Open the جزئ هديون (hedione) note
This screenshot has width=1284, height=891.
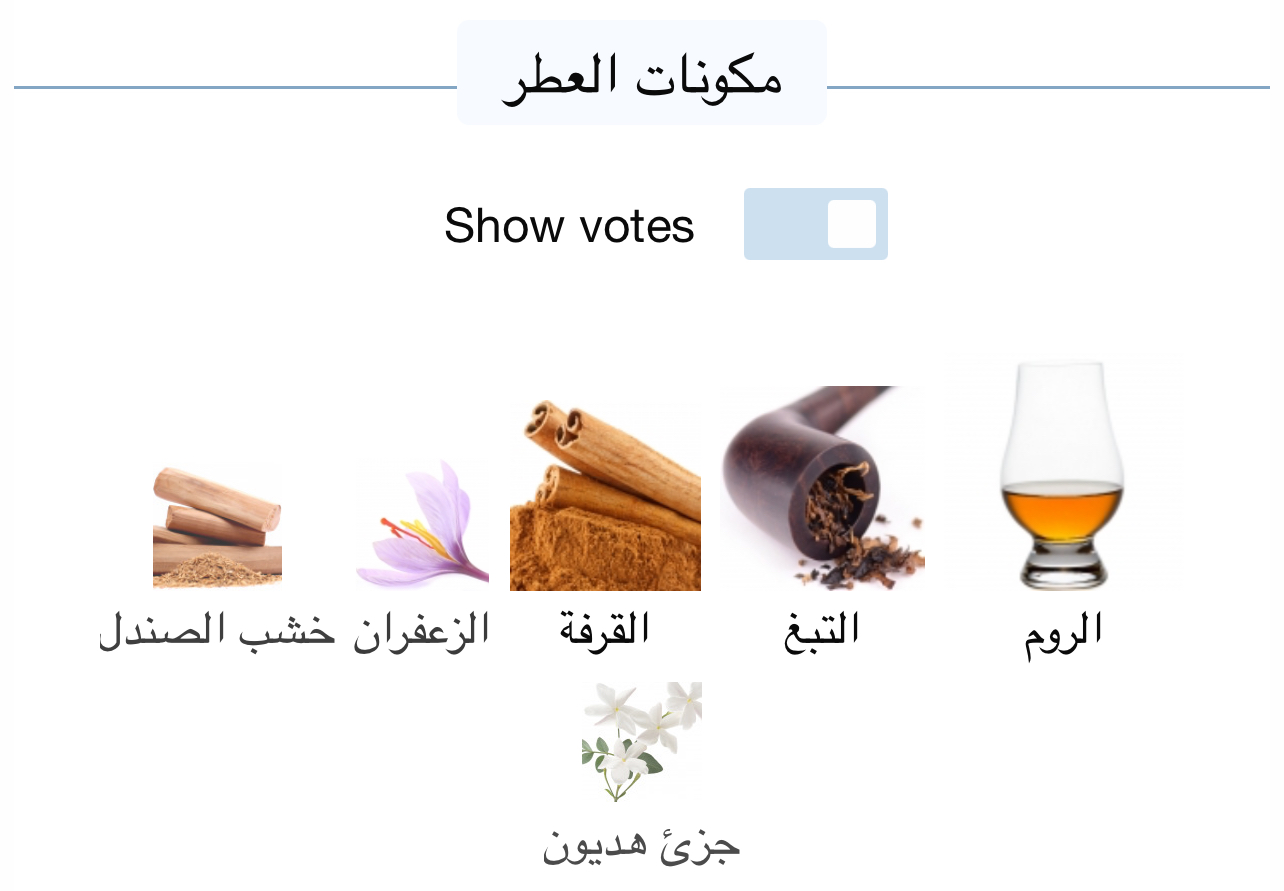pyautogui.click(x=641, y=742)
